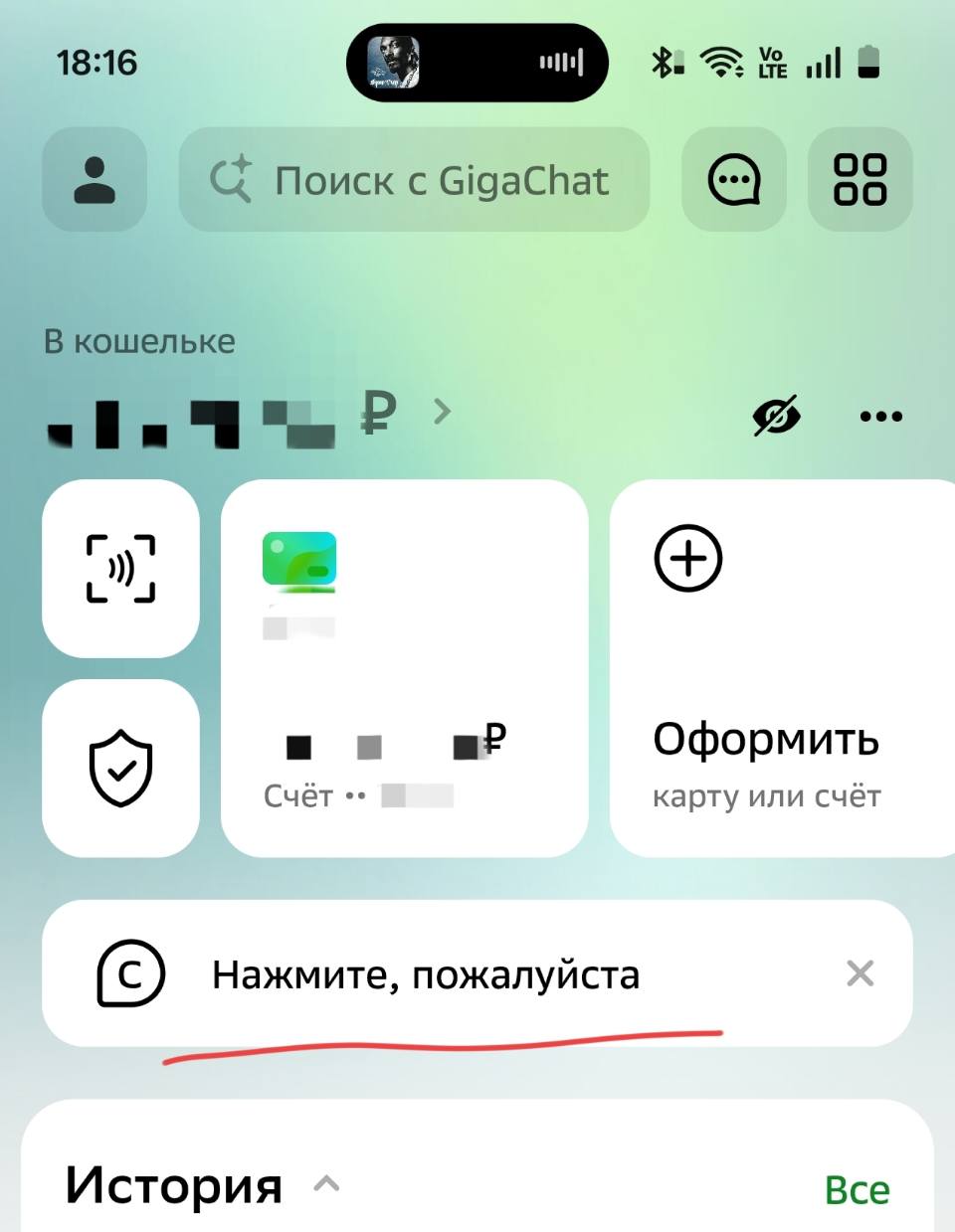The height and width of the screenshot is (1232, 955).
Task: Tap the plus icon to add a product
Action: tap(687, 558)
